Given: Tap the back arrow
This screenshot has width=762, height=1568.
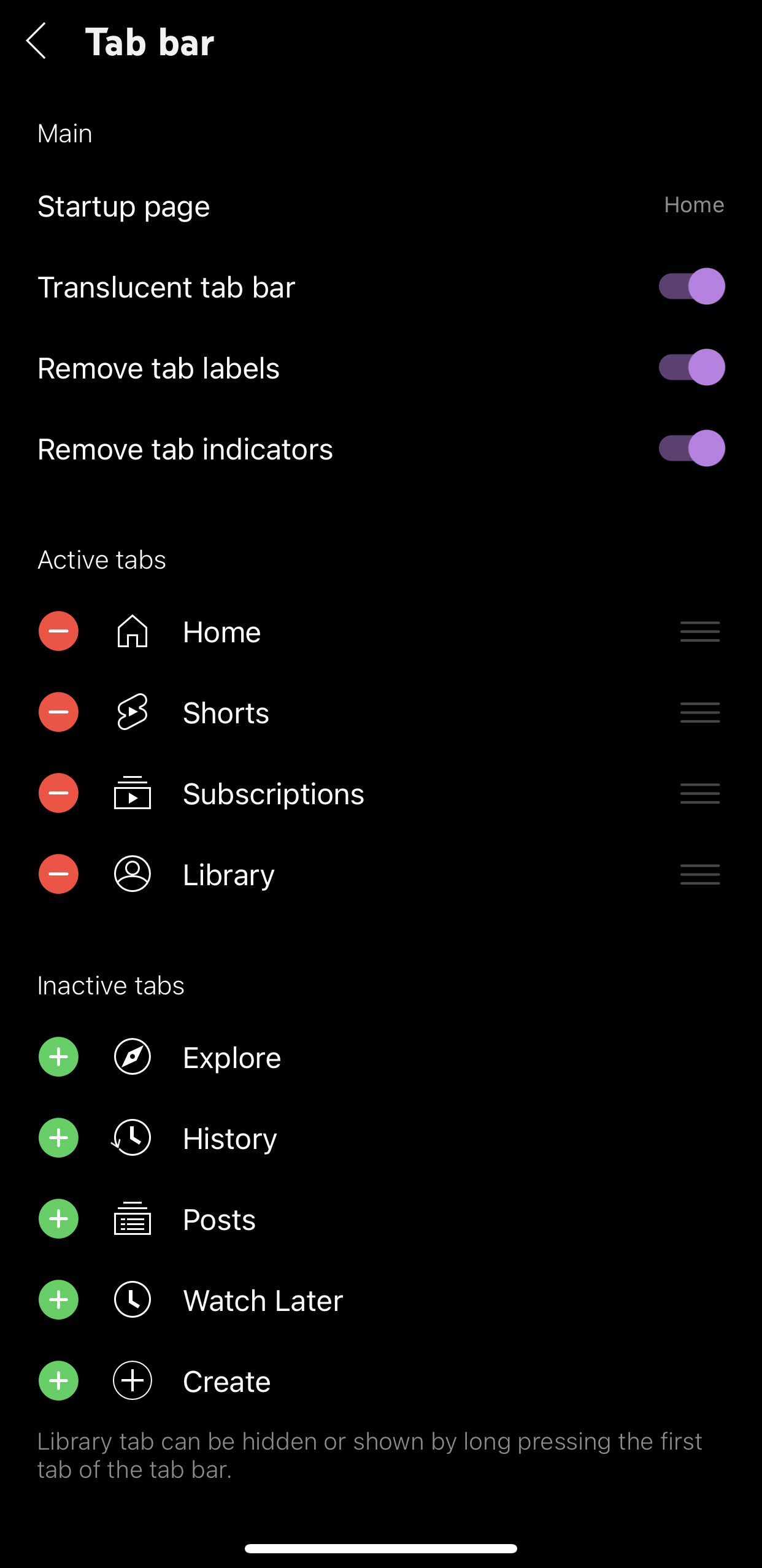Looking at the screenshot, I should coord(37,41).
